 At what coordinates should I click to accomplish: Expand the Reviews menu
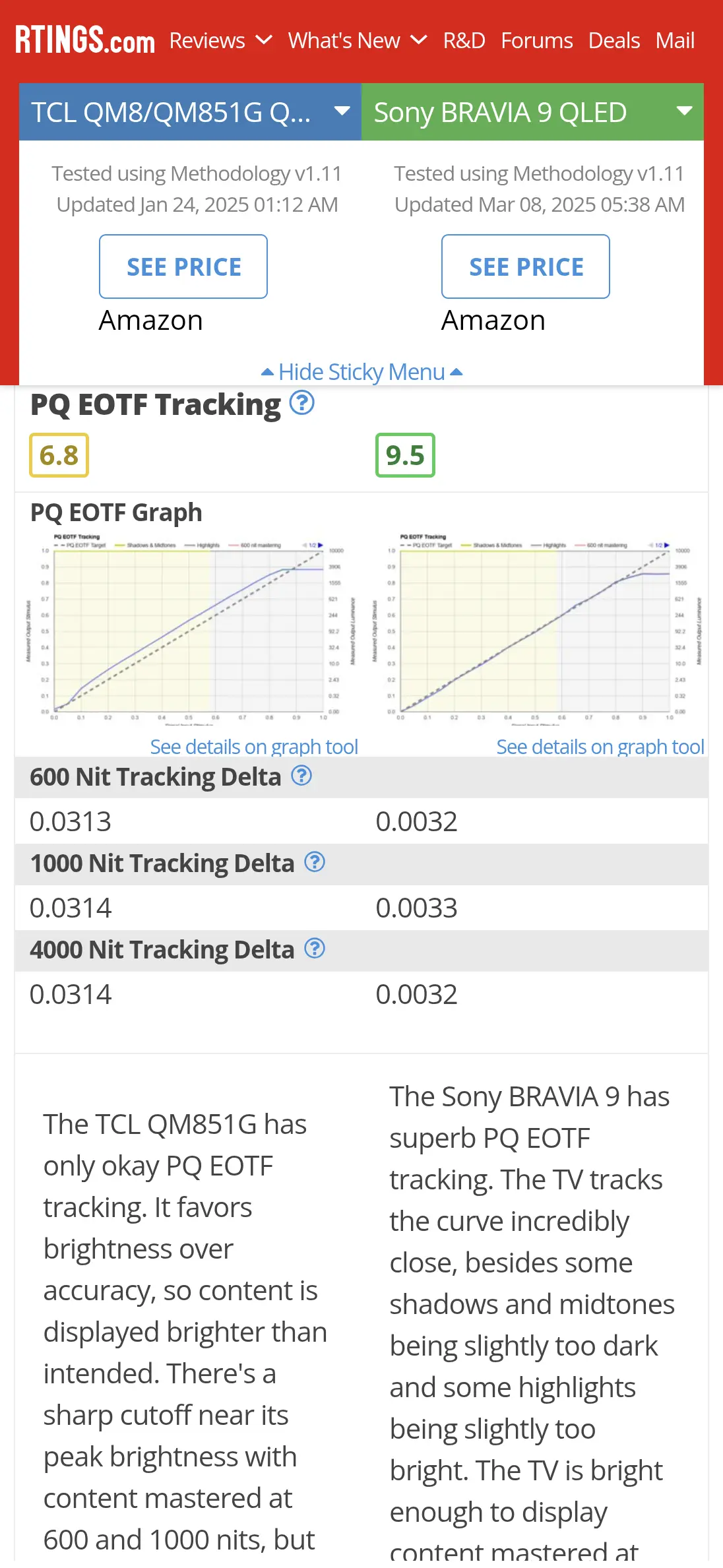click(220, 41)
